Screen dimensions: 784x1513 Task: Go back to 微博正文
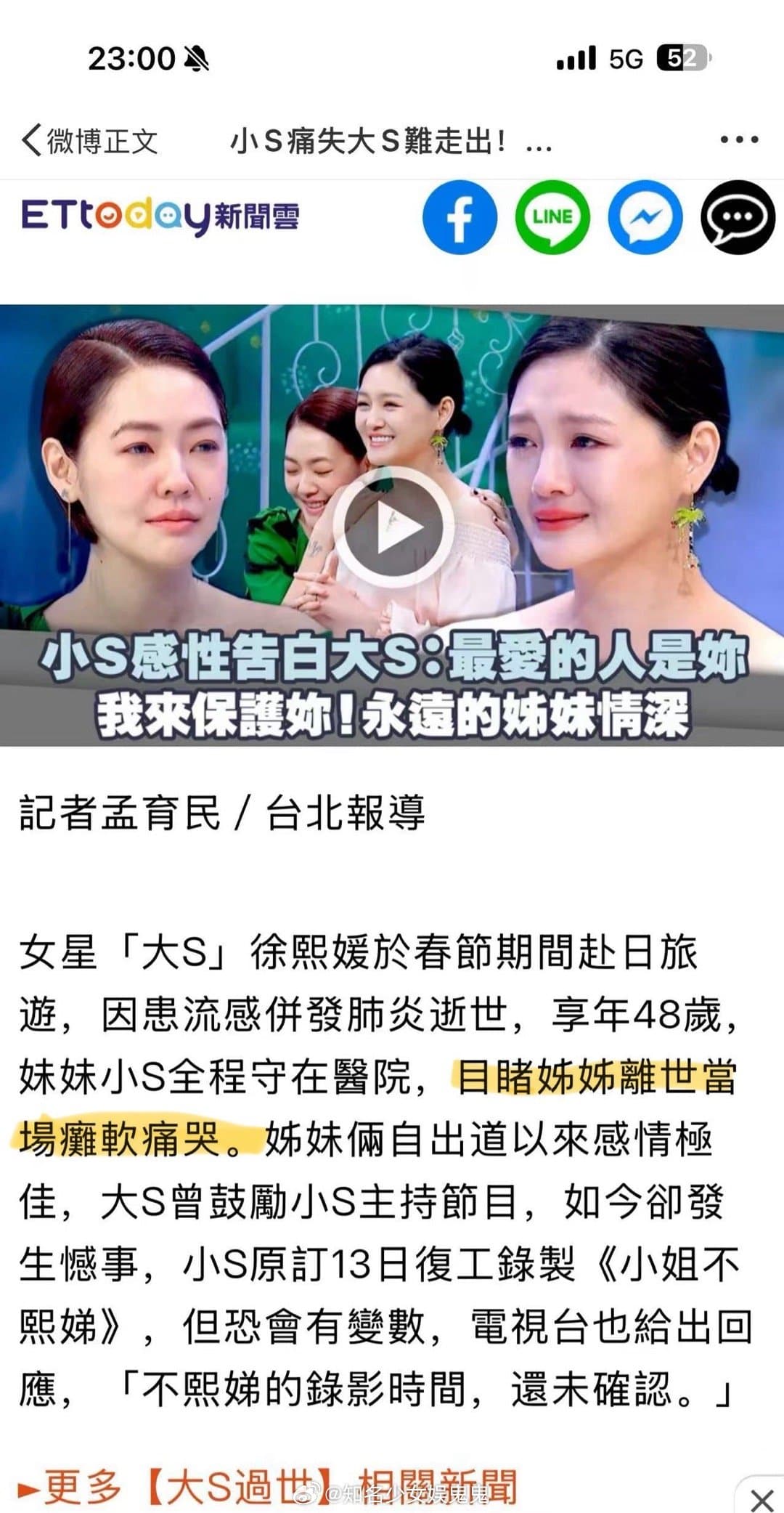pos(89,141)
